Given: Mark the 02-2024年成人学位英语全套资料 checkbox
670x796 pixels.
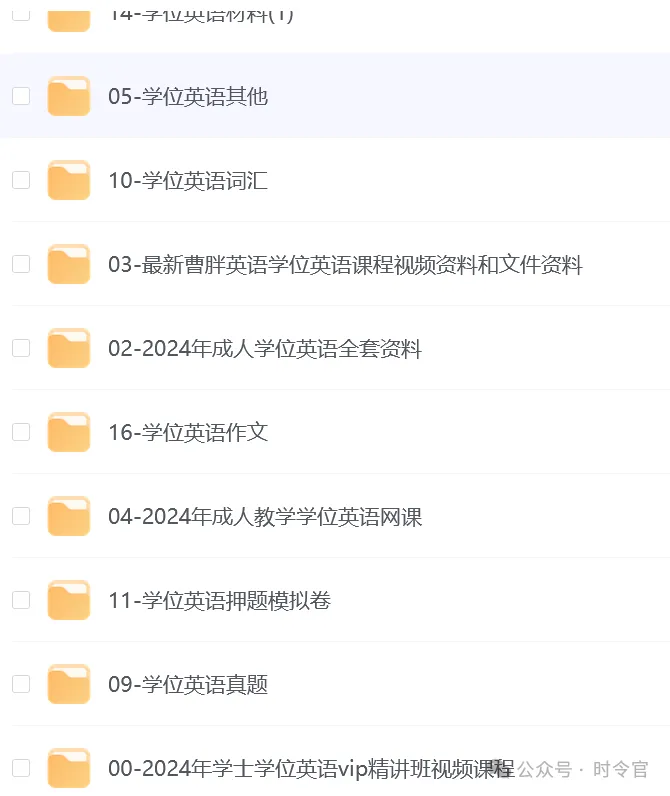Looking at the screenshot, I should (21, 348).
